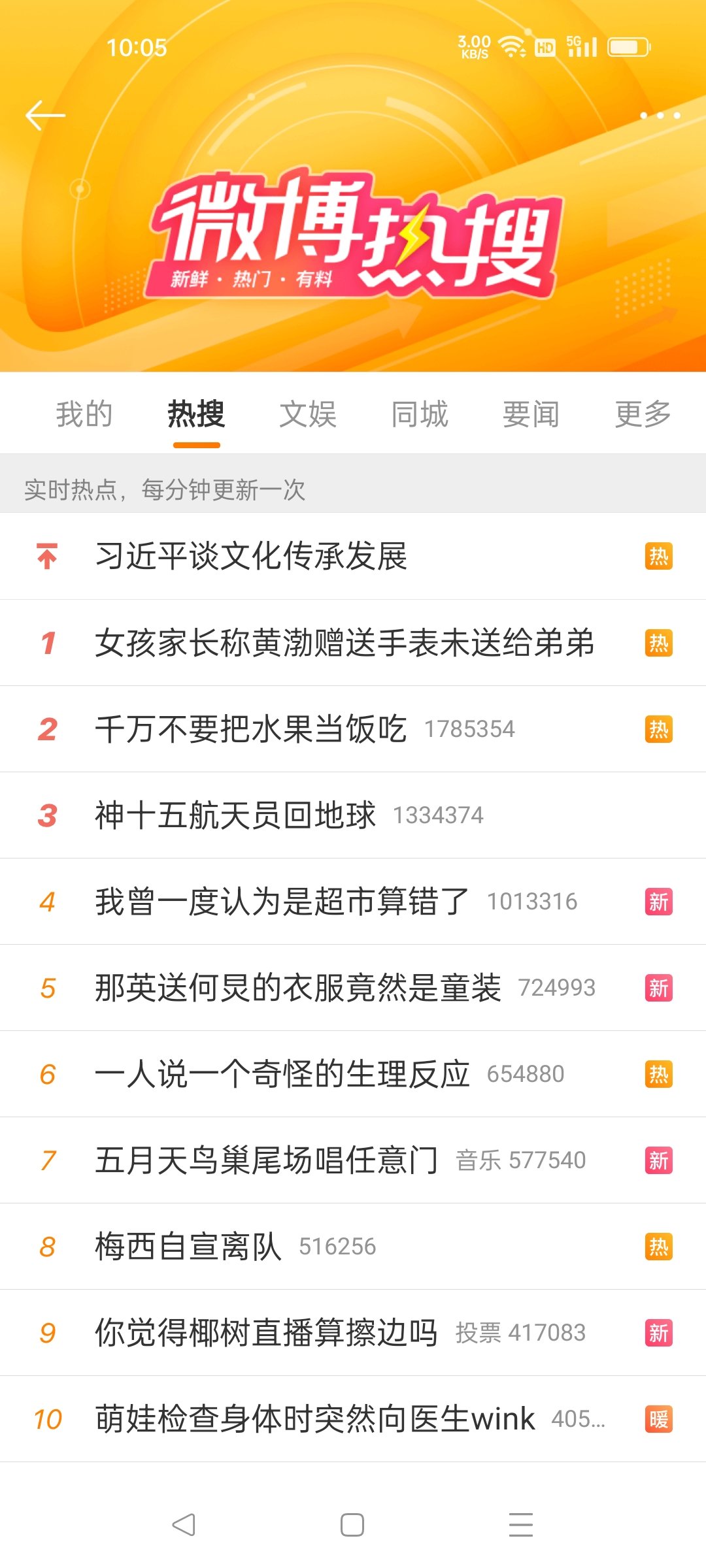Tap the pinned arrow icon beside 习近平 topic
706x1568 pixels.
(46, 556)
